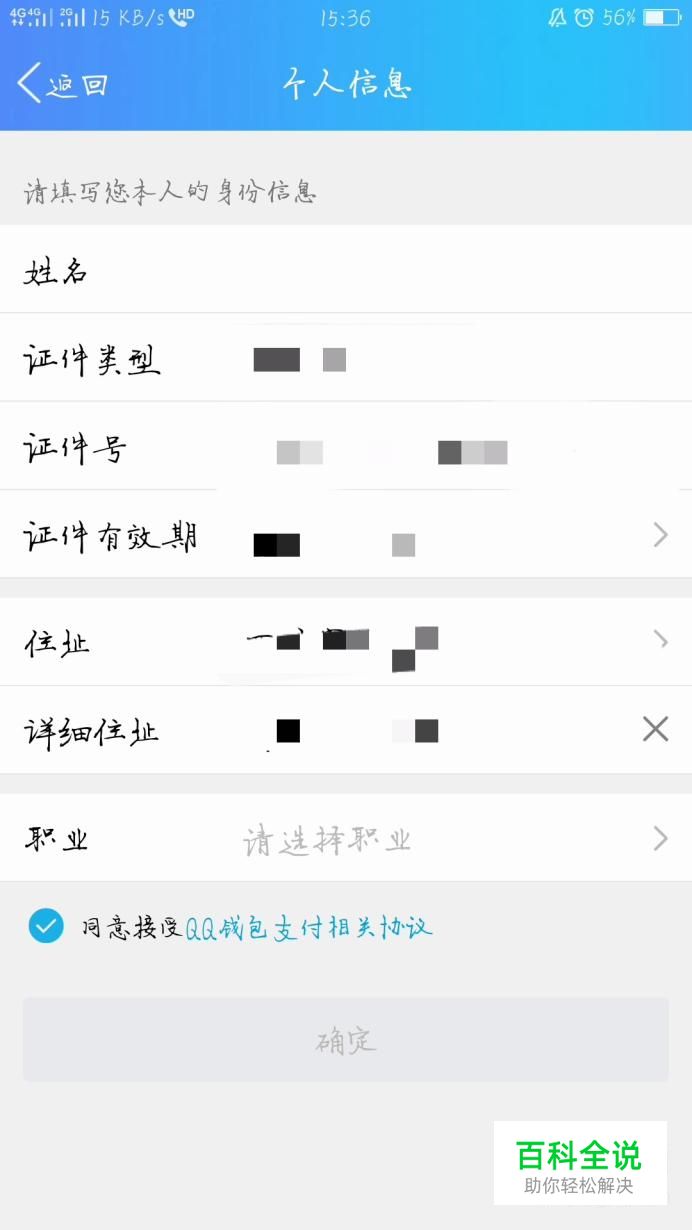Image resolution: width=692 pixels, height=1230 pixels.
Task: Uncheck the 同意接受 agreement checkbox
Action: (46, 926)
